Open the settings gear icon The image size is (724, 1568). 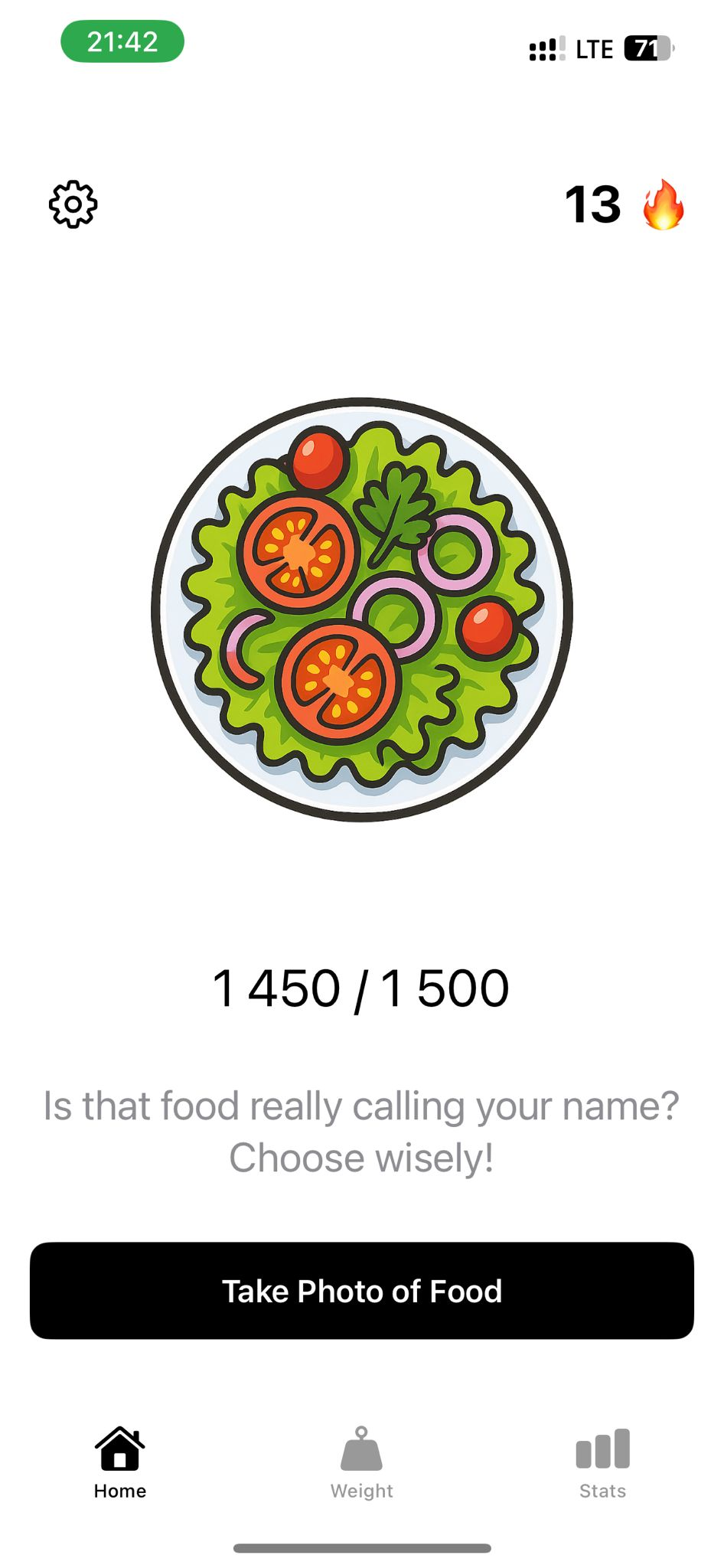(x=73, y=204)
